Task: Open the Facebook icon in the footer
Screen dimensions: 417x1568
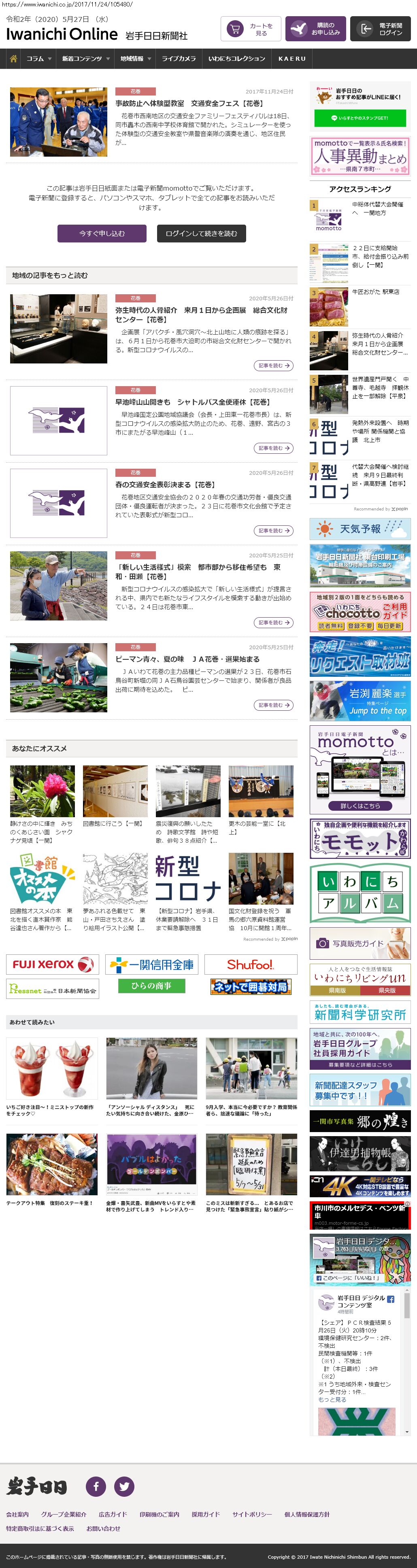Action: (x=96, y=1486)
